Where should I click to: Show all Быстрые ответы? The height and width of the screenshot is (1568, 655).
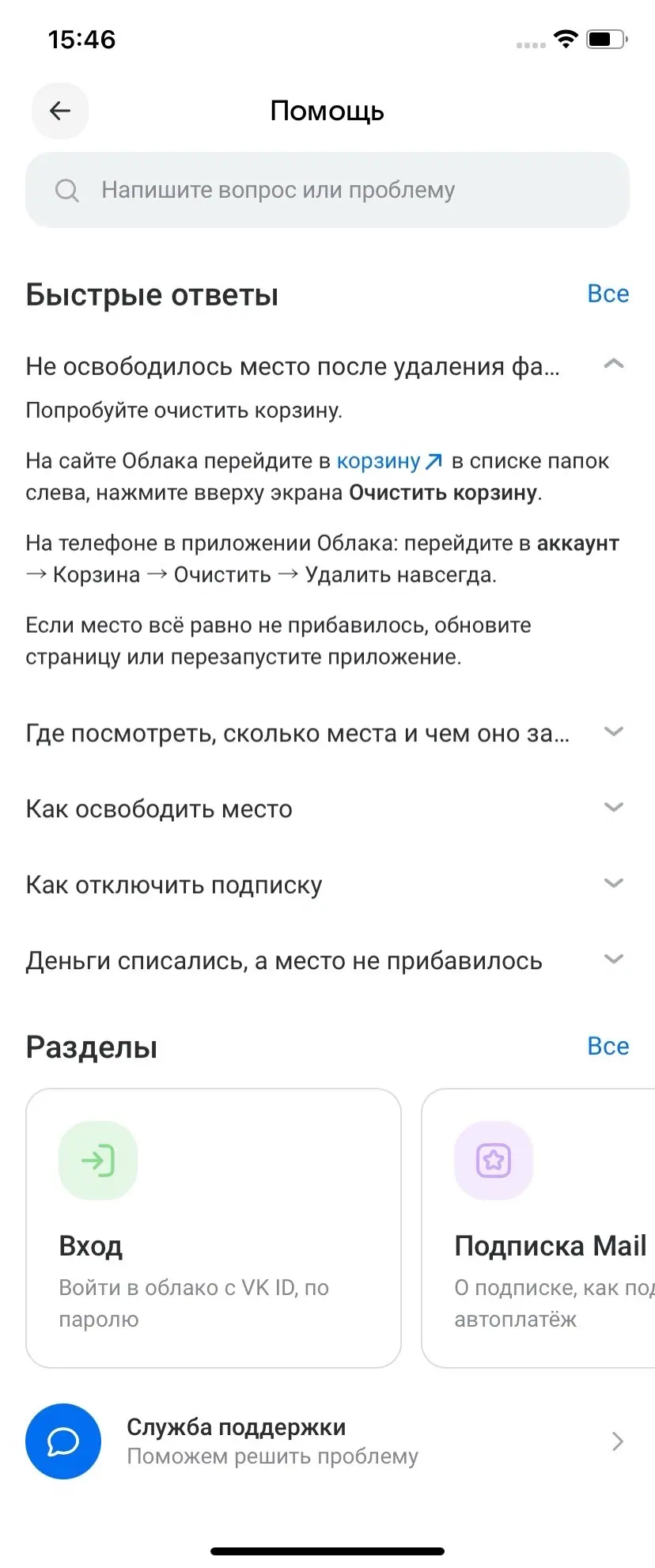tap(608, 294)
